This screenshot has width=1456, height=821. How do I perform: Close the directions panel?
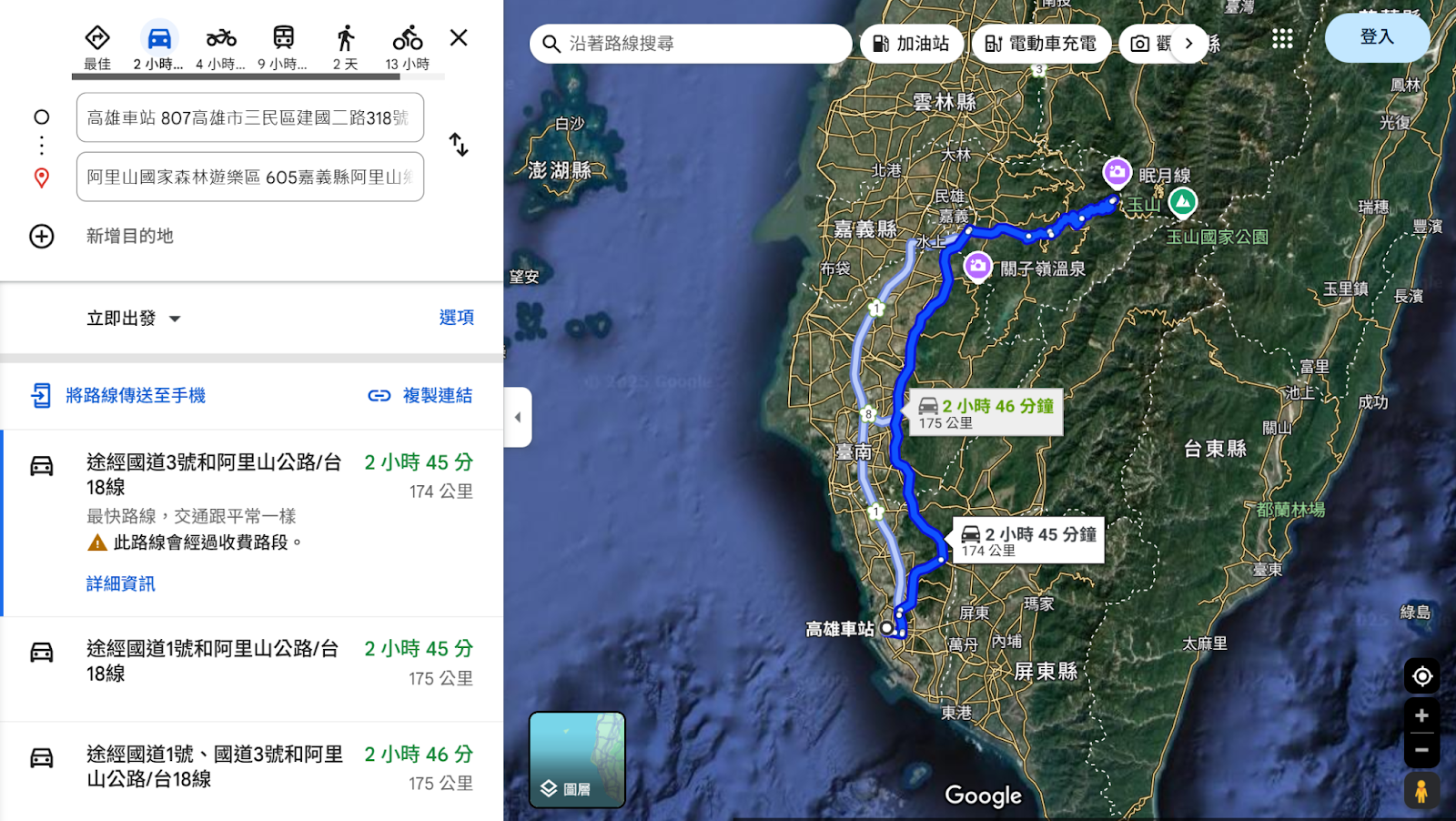point(459,38)
